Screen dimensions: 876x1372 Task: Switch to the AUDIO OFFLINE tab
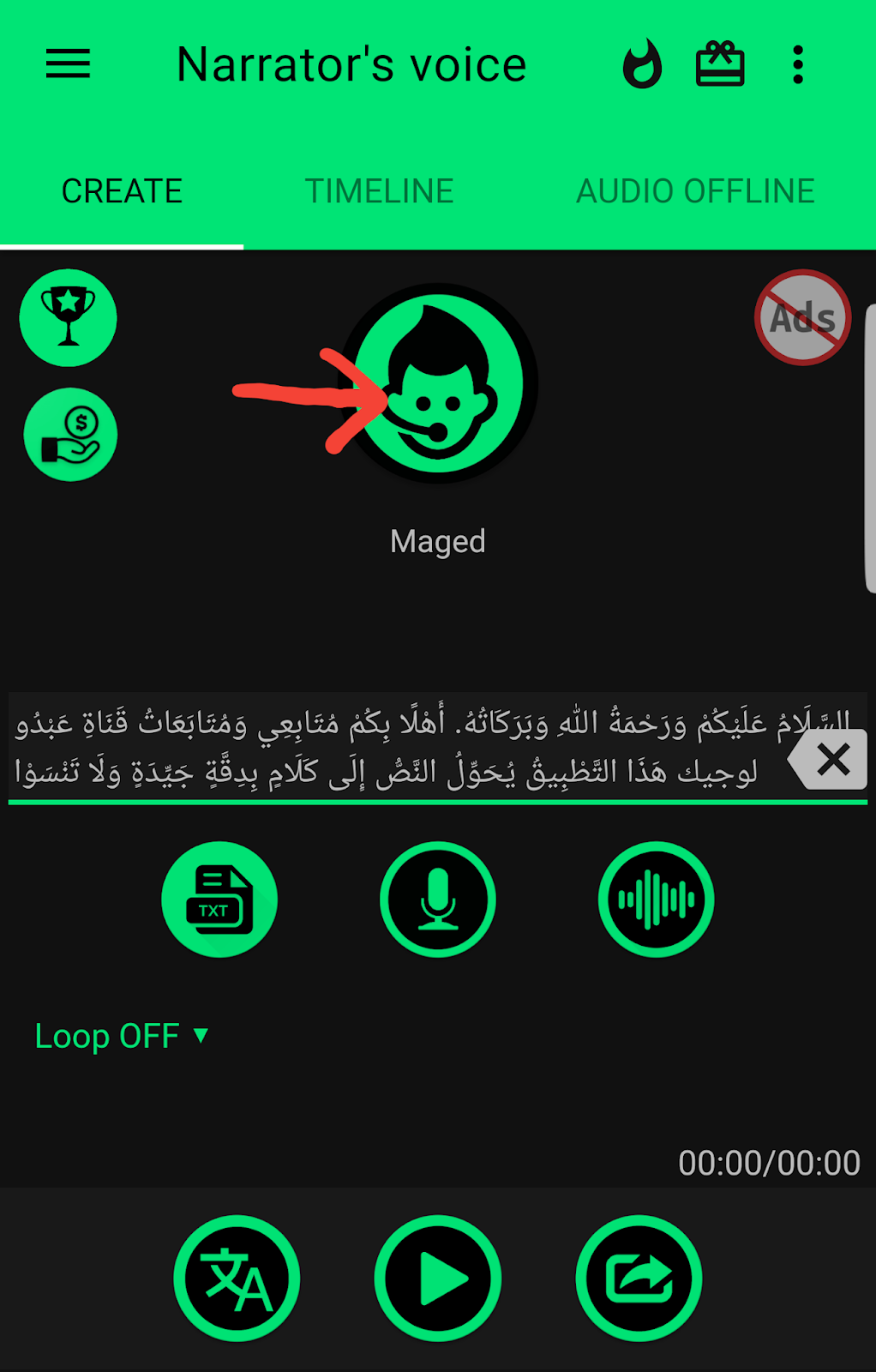click(x=695, y=191)
